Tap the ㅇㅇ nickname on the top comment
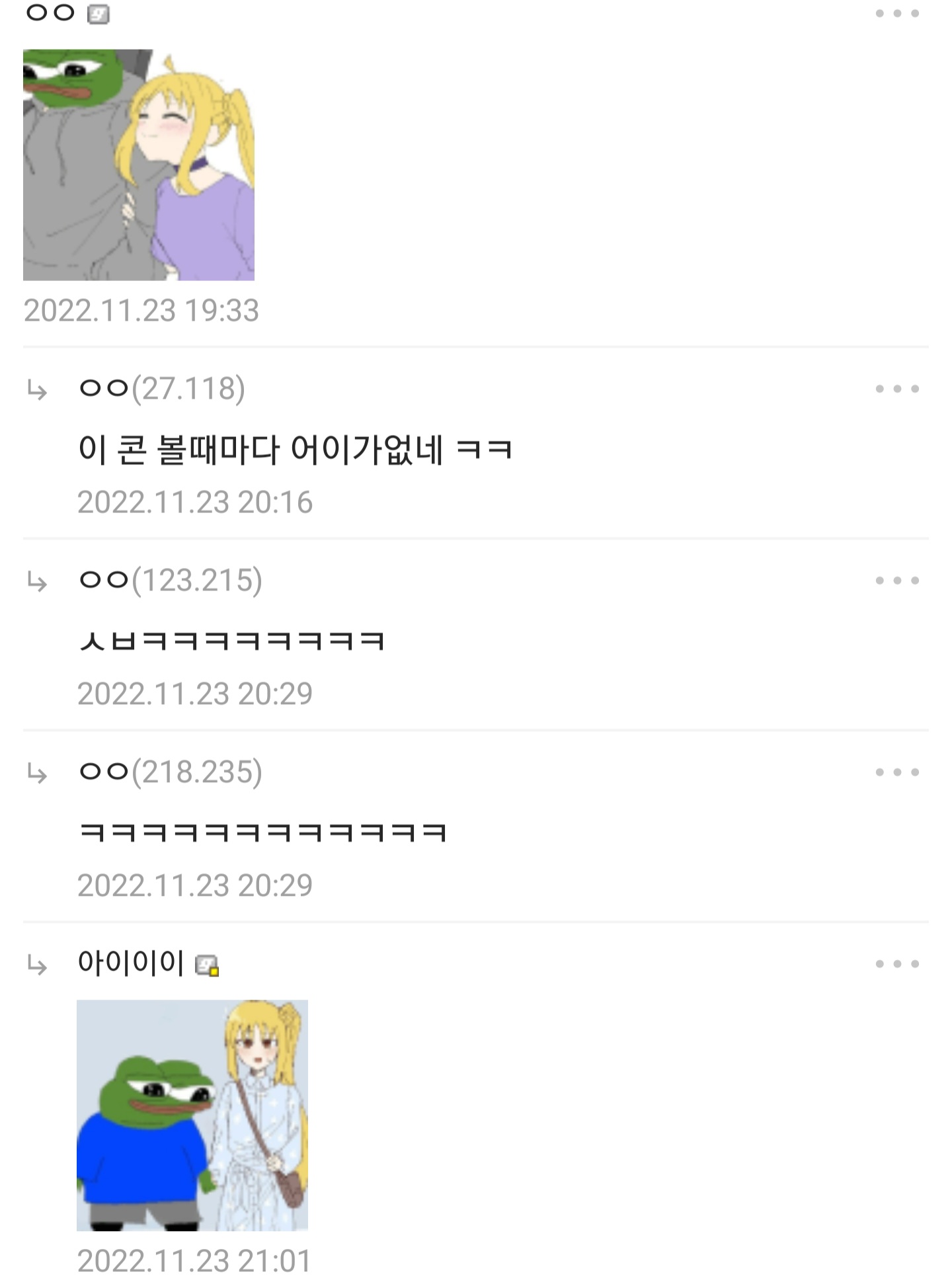This screenshot has width=952, height=1288. point(50,13)
